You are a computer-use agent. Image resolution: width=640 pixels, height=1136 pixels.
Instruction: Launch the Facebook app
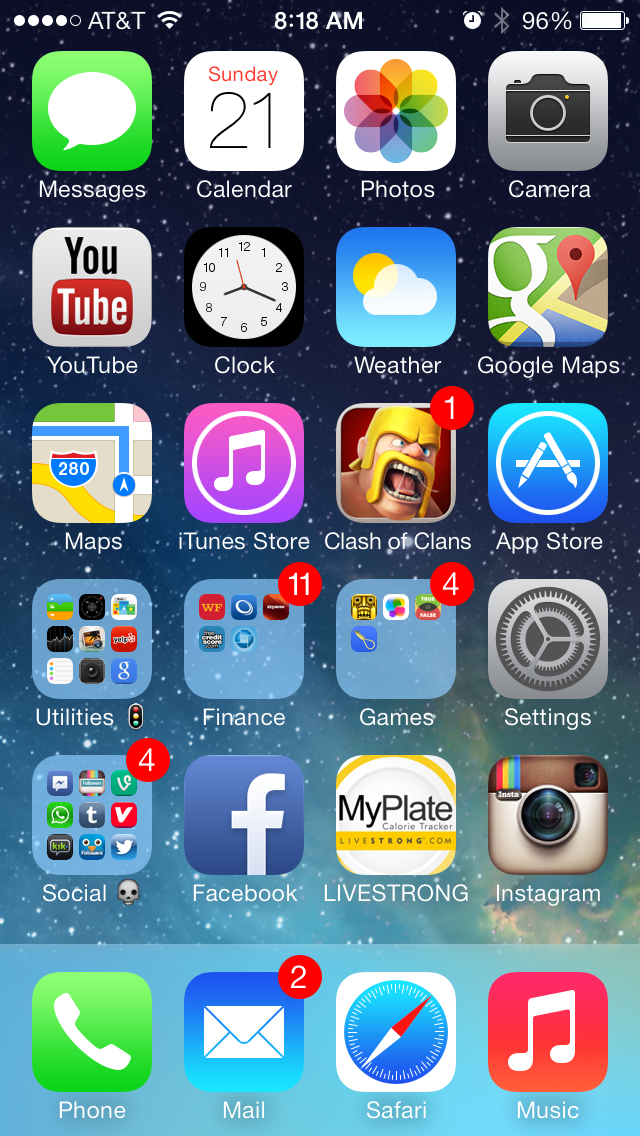(244, 815)
